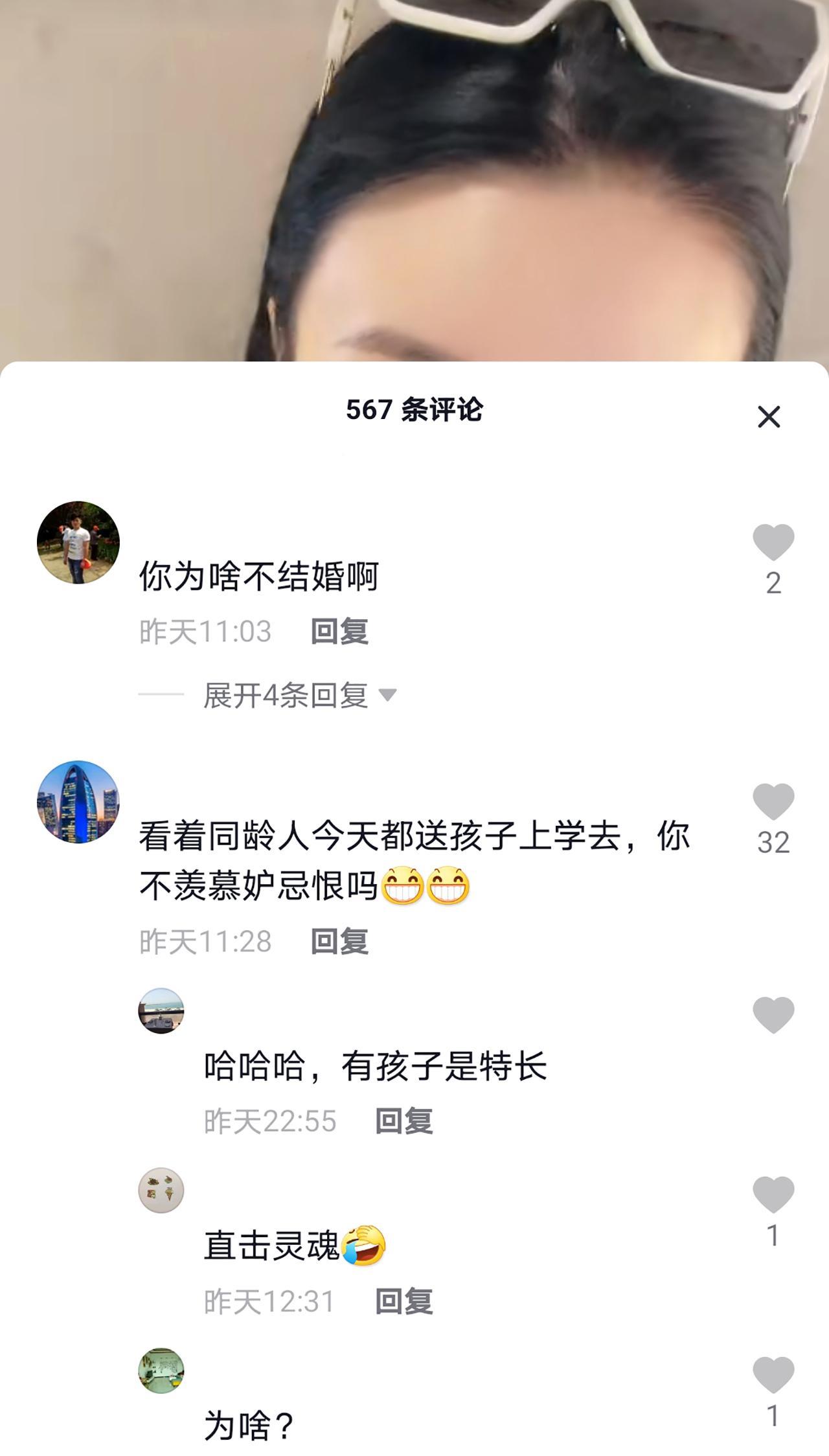Expand 展开4条回复 replies
The height and width of the screenshot is (1456, 829).
(299, 695)
